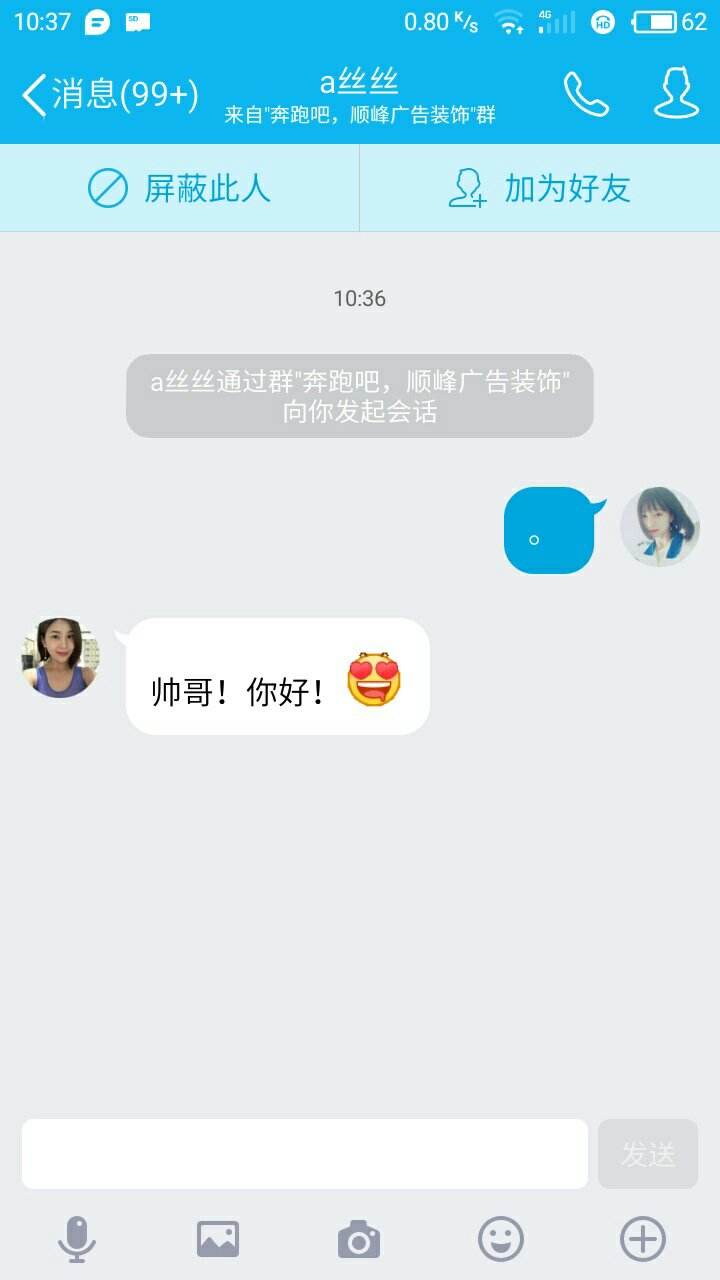Tap the 发送 send button
Viewport: 720px width, 1280px height.
648,1154
